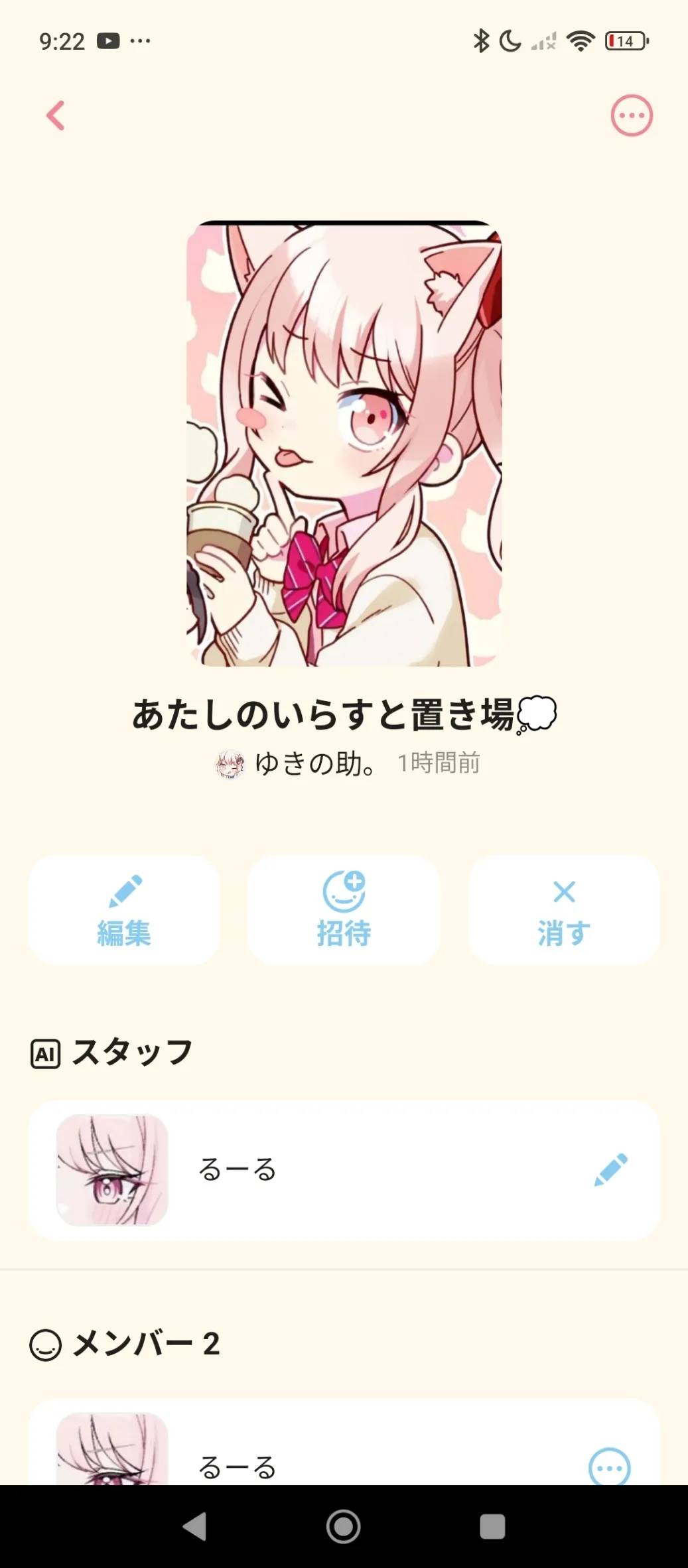Go back using the pink arrow
This screenshot has height=1568, width=688.
(56, 116)
